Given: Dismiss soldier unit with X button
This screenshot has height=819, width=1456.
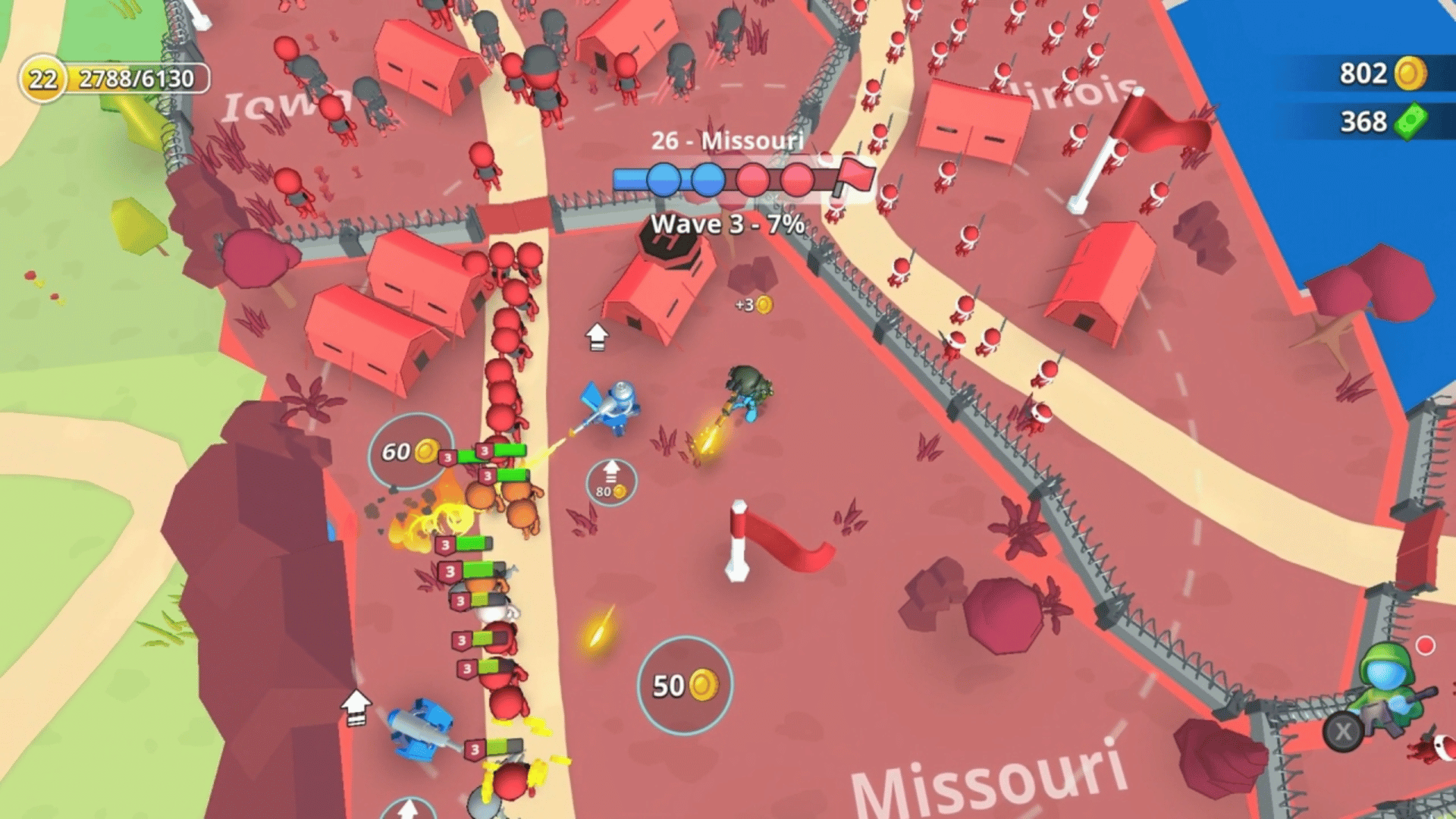Looking at the screenshot, I should click(1343, 732).
